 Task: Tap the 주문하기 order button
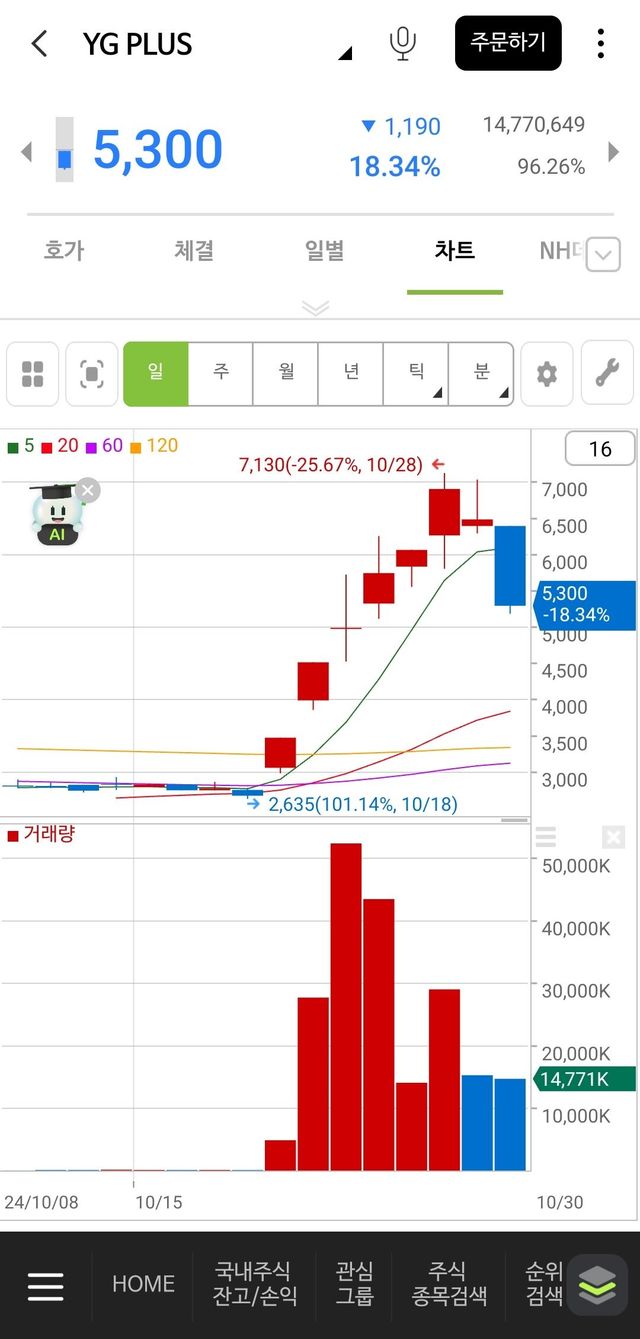[x=508, y=43]
